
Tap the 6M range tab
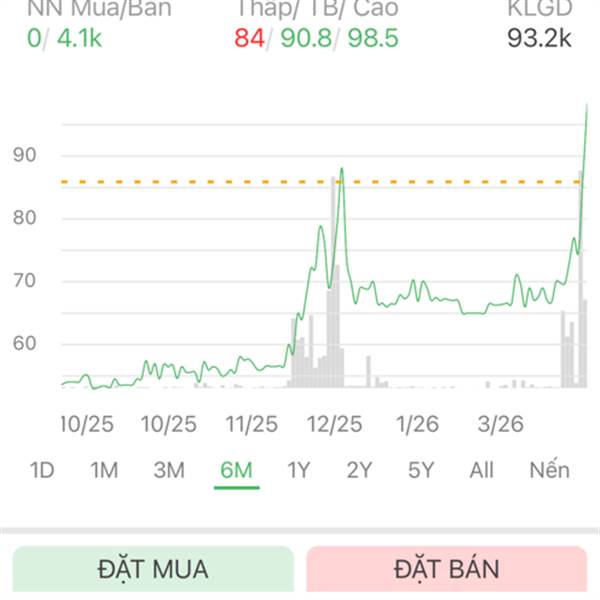click(x=236, y=470)
